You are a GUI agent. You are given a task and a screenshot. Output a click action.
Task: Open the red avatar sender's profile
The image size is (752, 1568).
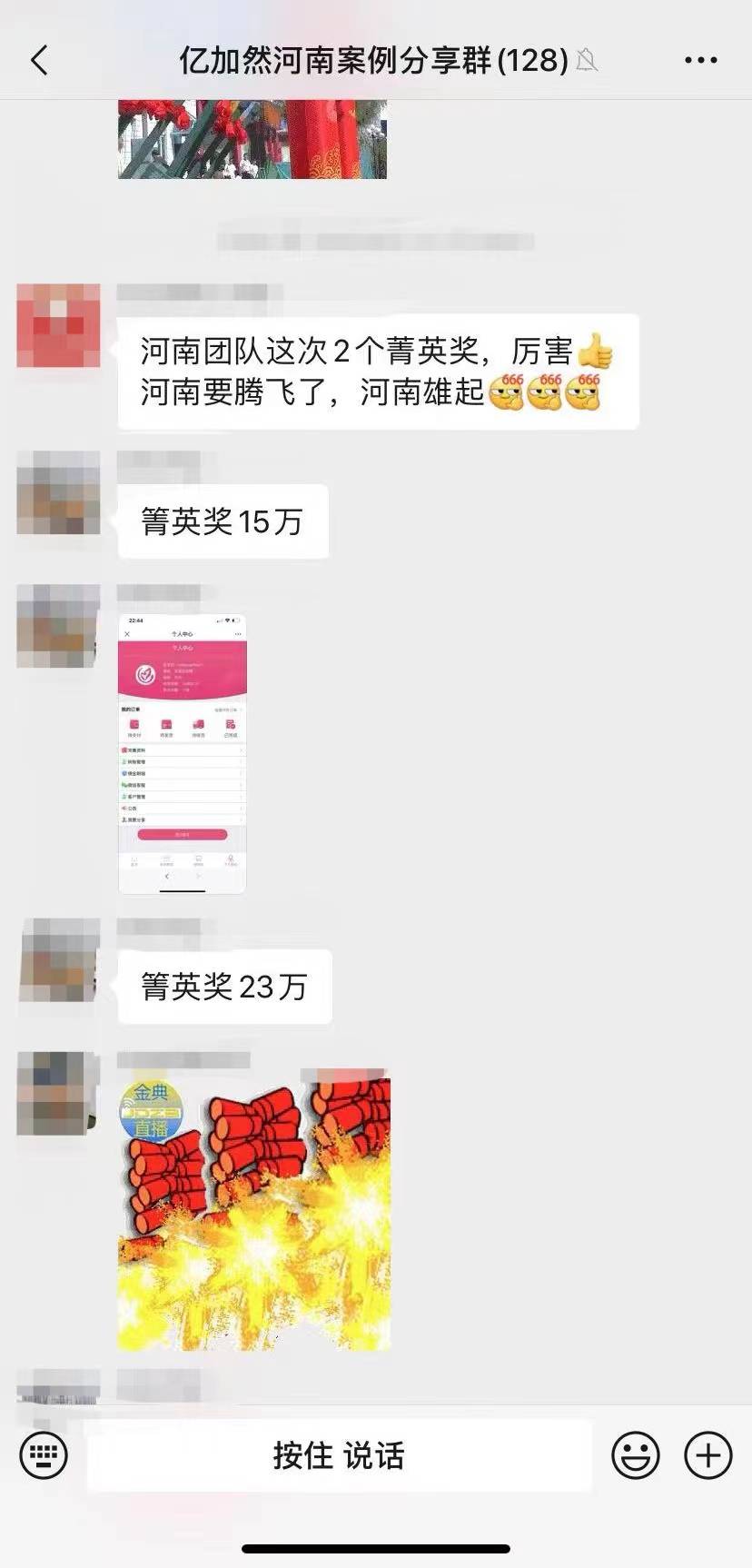(x=58, y=325)
